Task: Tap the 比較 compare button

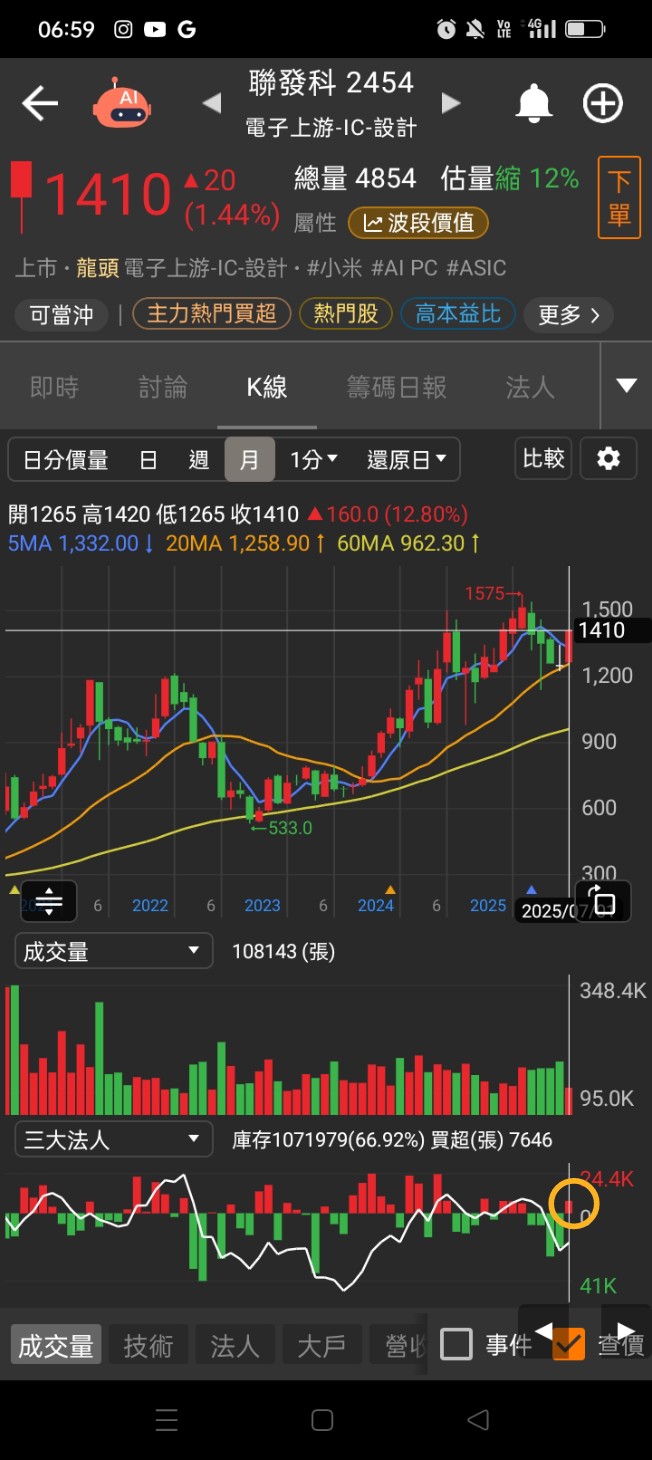Action: pos(543,459)
